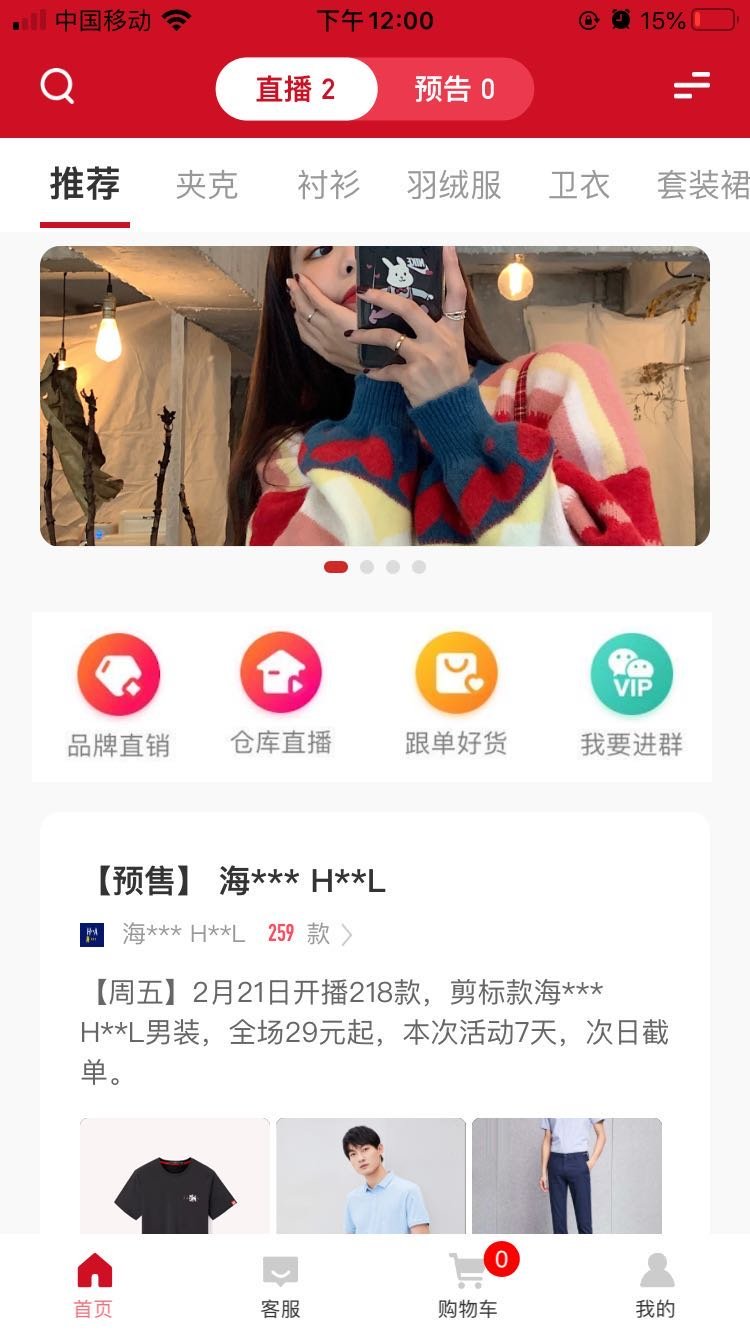Switch to the 直播 tab
This screenshot has height=1334, width=750.
295,88
